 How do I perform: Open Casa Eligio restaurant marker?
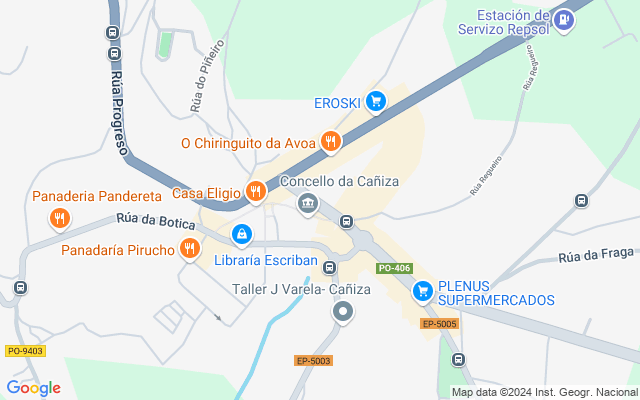click(256, 192)
